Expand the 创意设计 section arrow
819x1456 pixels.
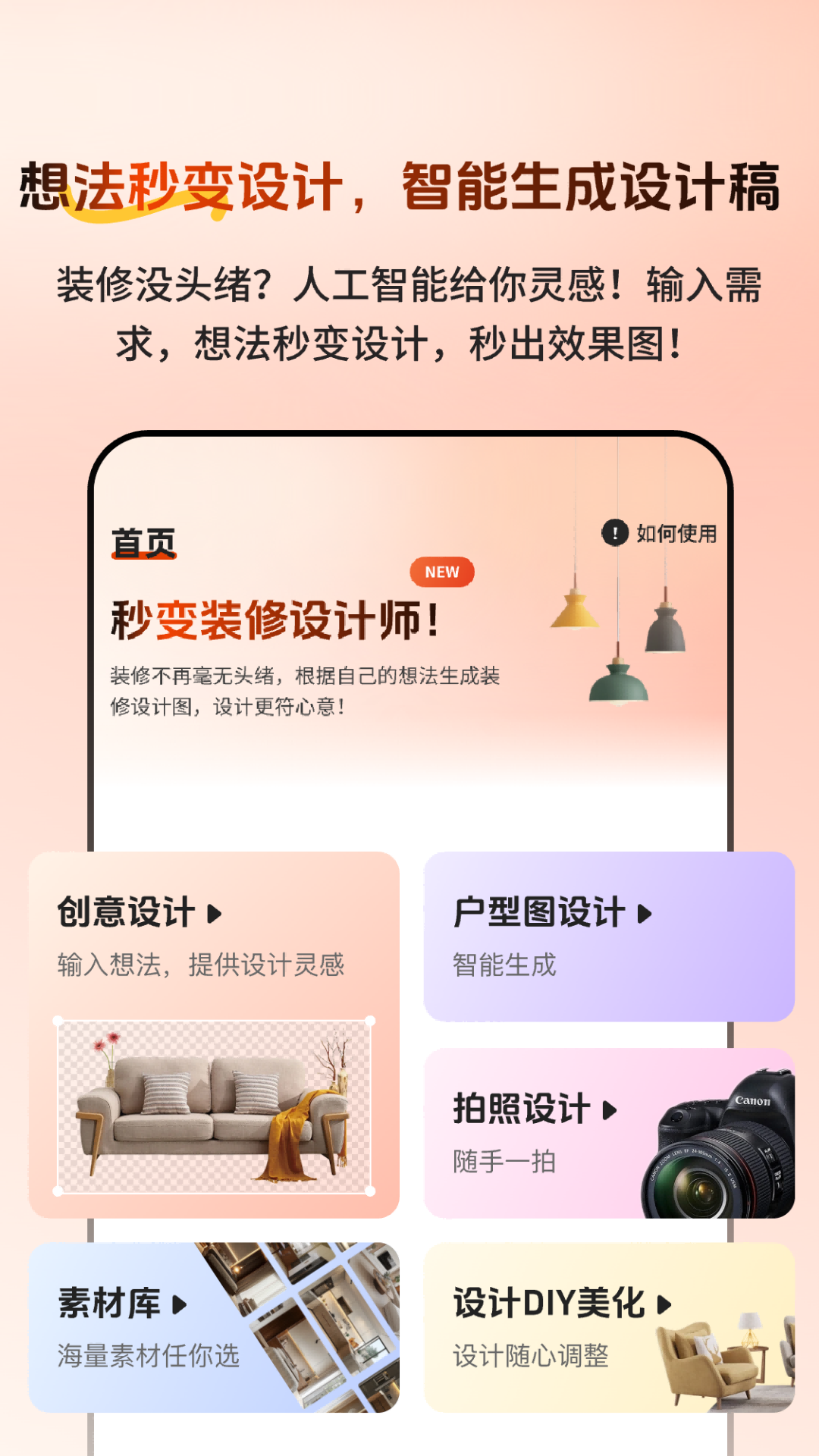click(x=215, y=914)
